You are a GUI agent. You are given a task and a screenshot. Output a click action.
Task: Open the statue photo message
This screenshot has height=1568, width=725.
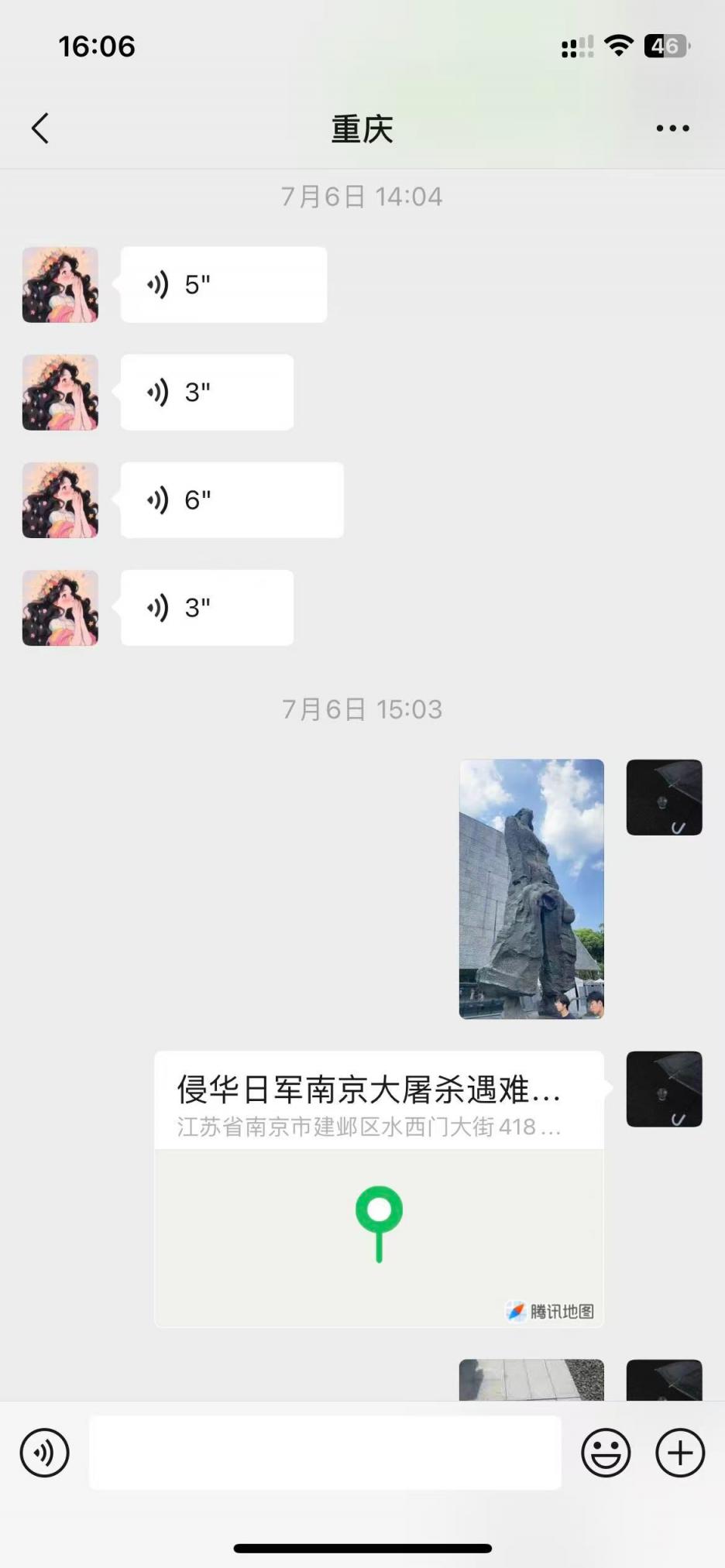tap(531, 889)
